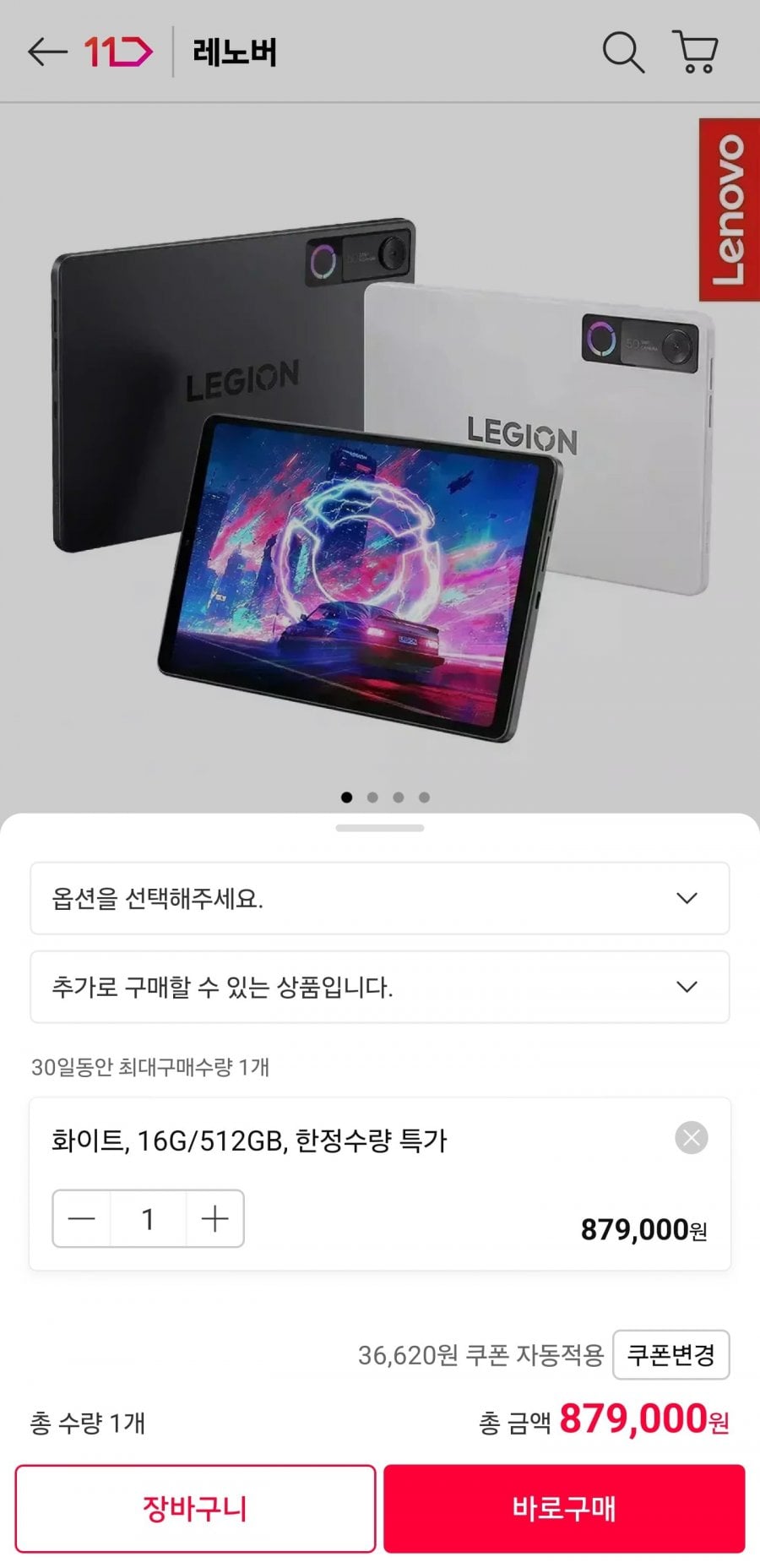Buy now with 바로구매 button
This screenshot has width=760, height=1568.
[x=564, y=1509]
